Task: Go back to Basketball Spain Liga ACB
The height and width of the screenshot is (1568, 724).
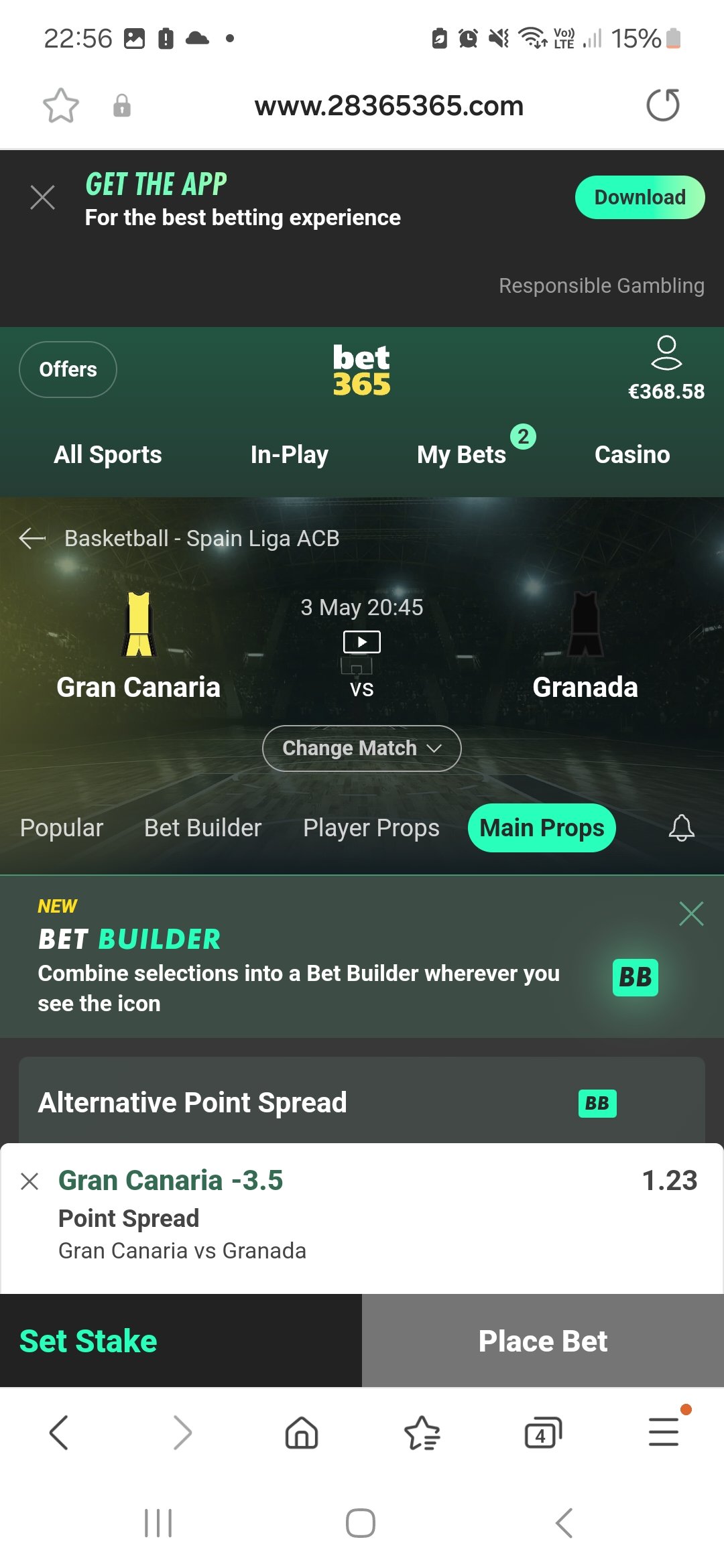Action: (32, 538)
